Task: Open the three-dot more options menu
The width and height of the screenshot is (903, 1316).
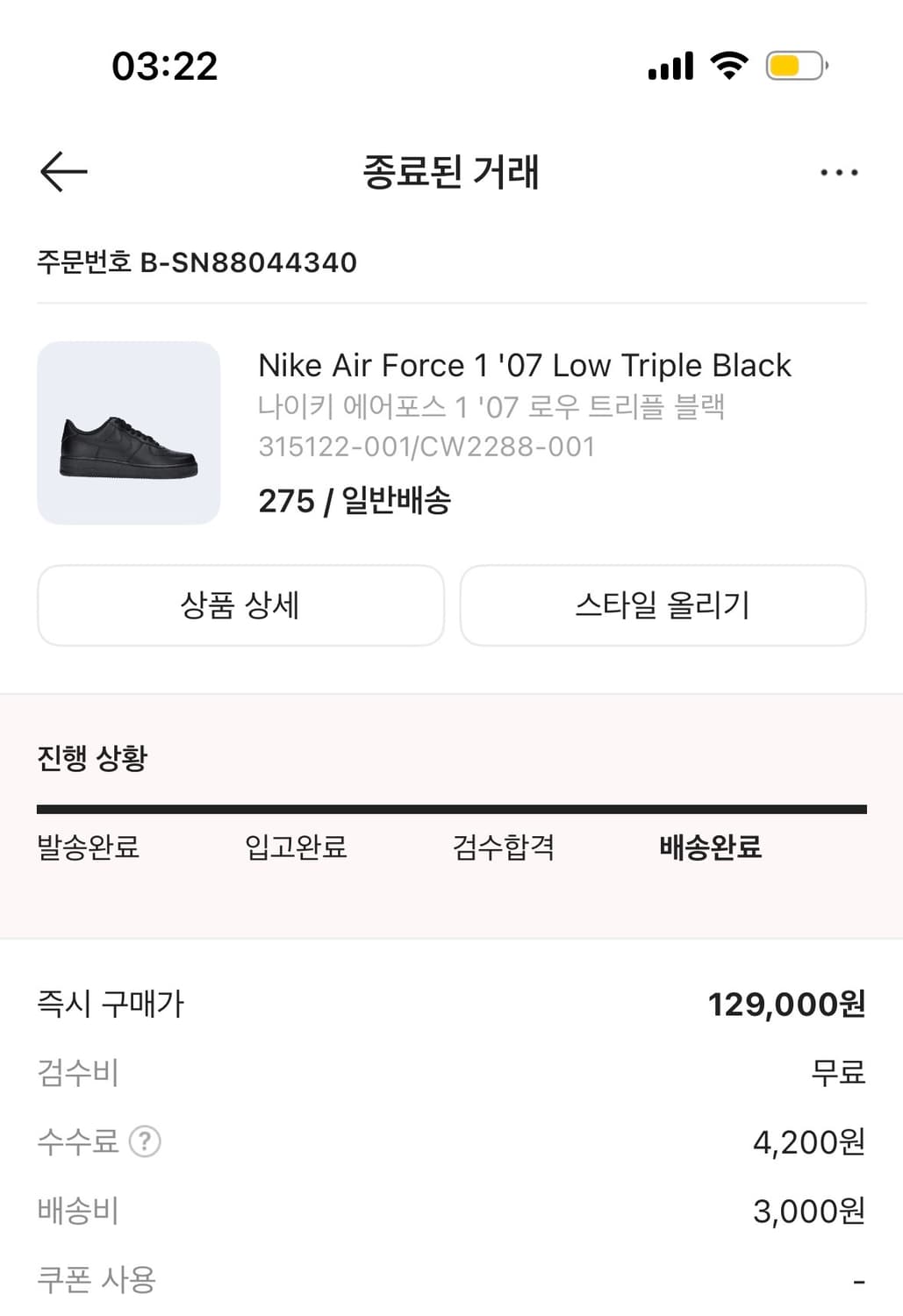Action: click(838, 172)
